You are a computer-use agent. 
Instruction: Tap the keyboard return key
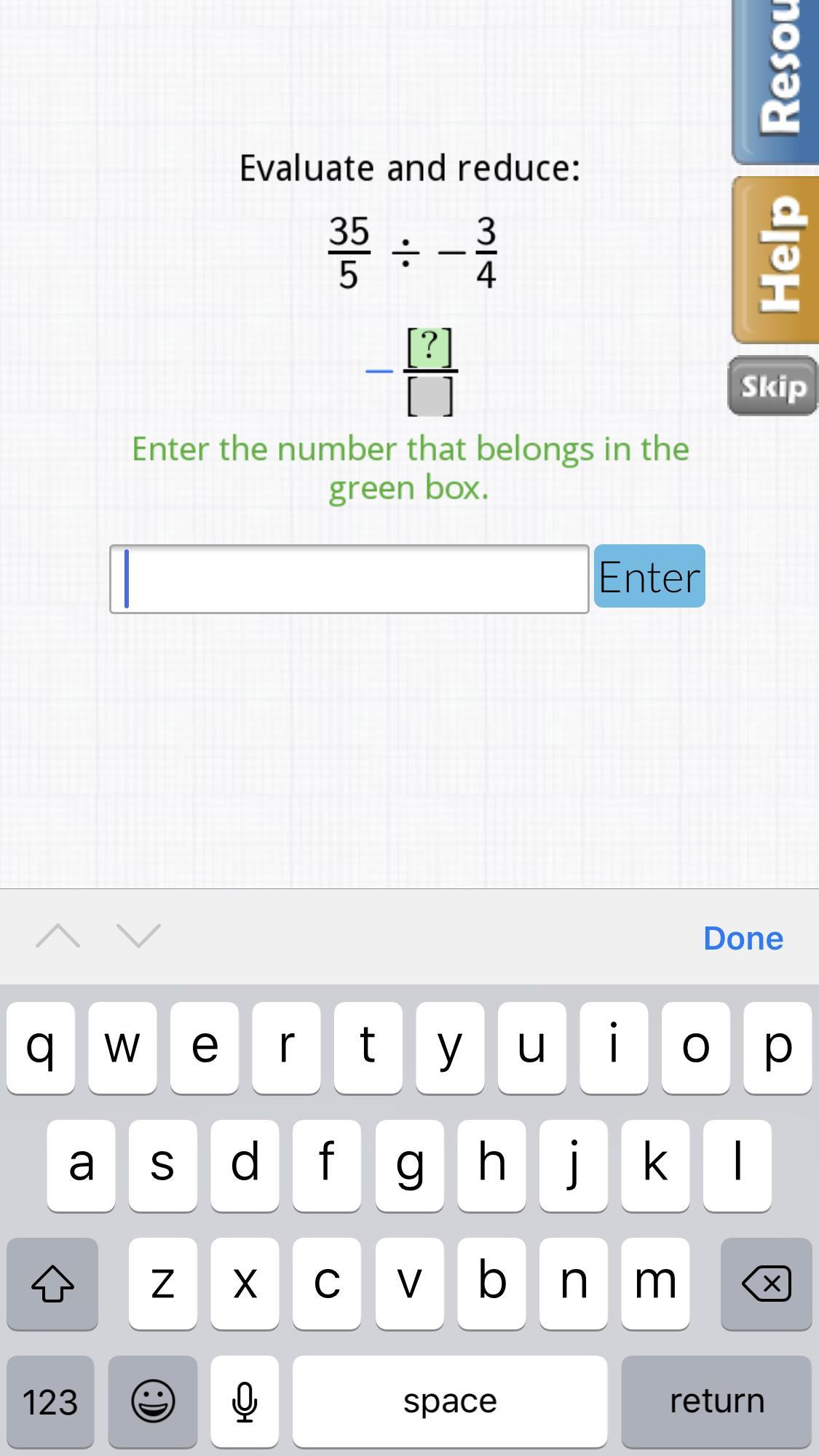point(716,1401)
